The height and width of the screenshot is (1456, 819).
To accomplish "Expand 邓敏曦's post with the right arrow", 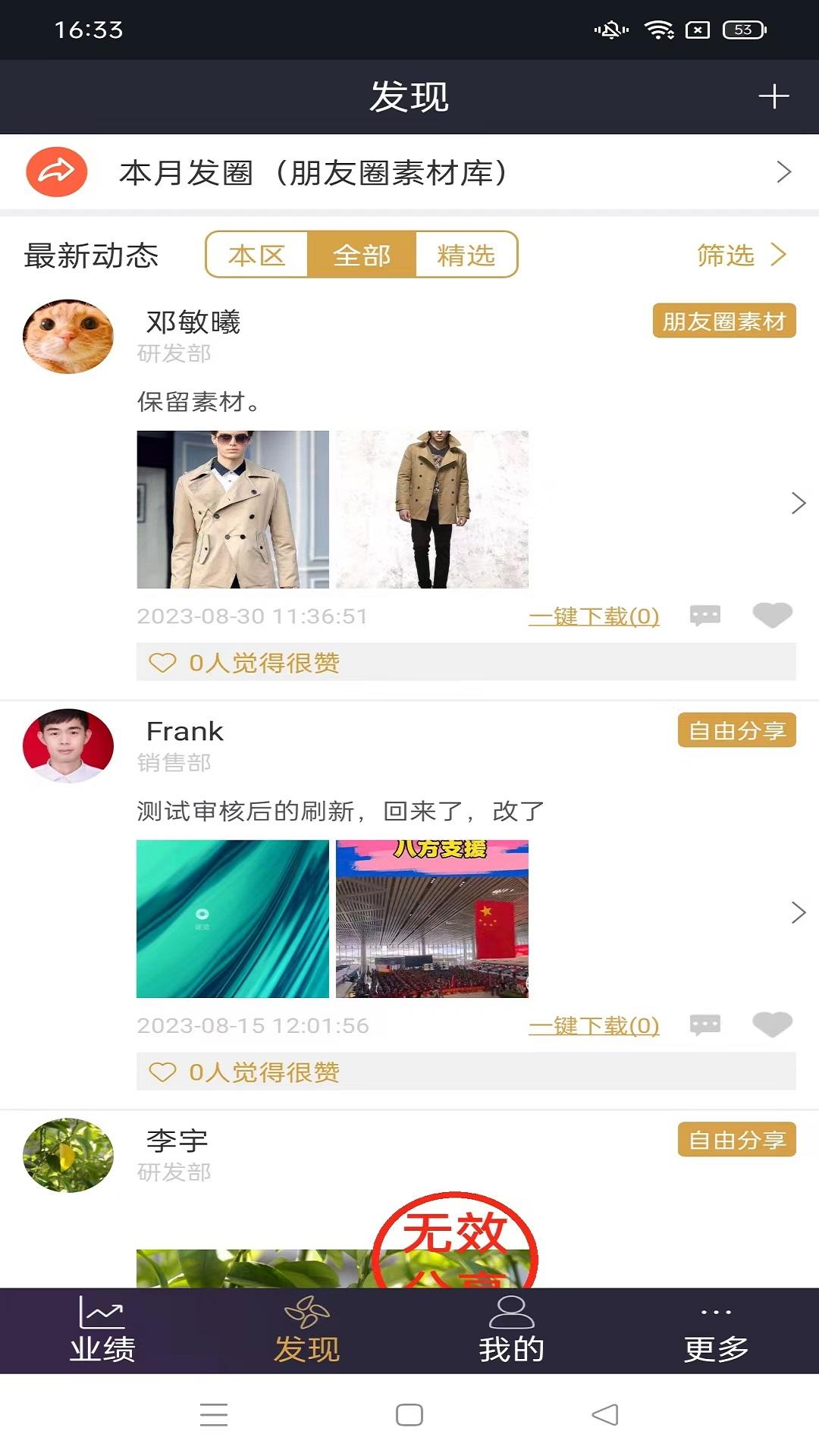I will click(799, 502).
